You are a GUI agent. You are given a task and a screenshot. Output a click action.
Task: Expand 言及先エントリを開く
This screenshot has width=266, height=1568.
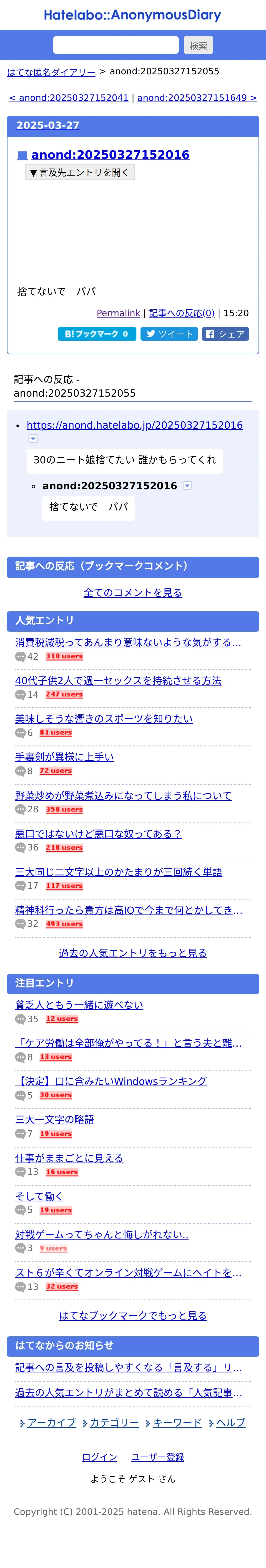point(80,173)
